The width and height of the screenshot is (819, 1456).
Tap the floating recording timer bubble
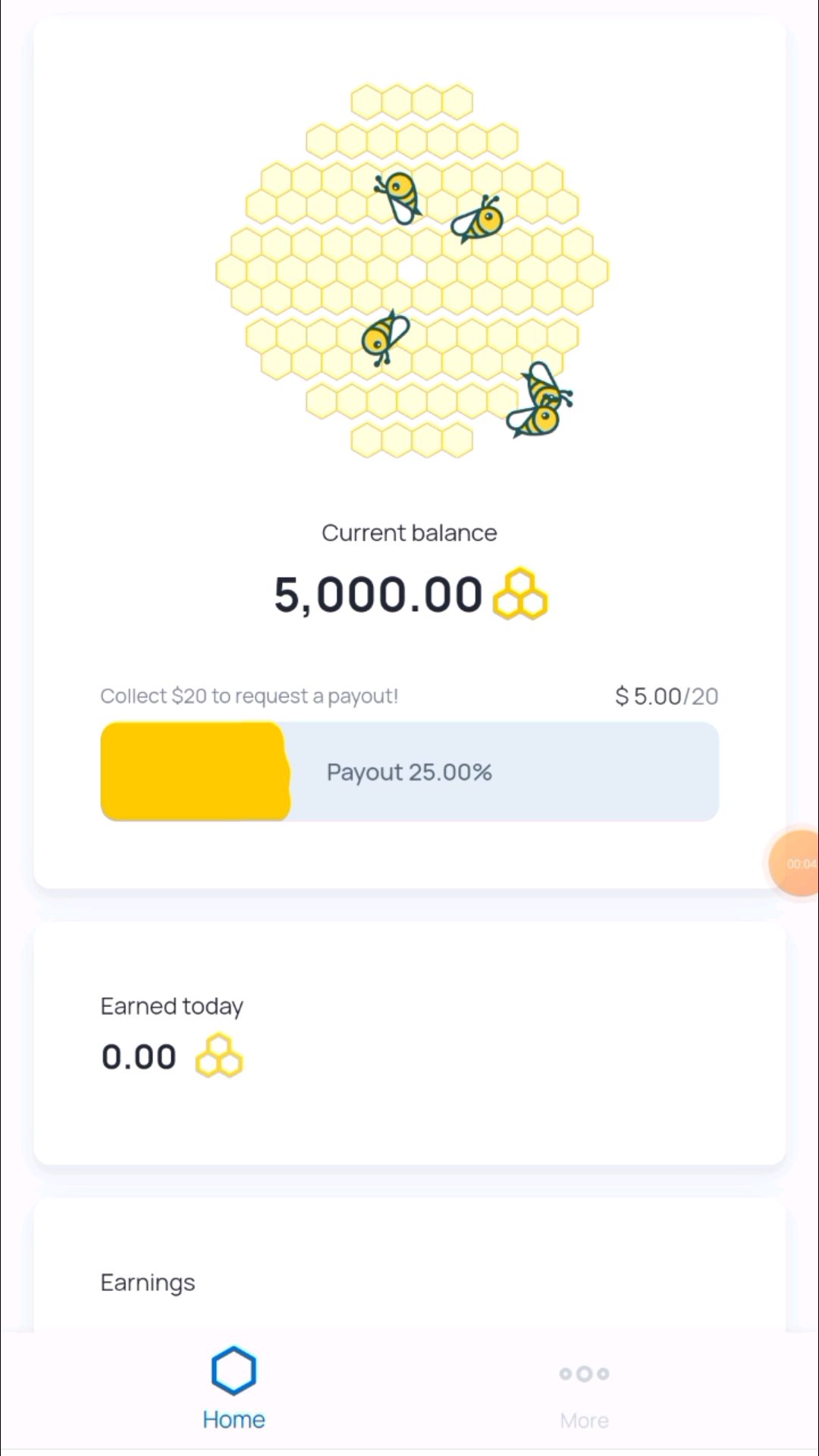click(x=796, y=863)
